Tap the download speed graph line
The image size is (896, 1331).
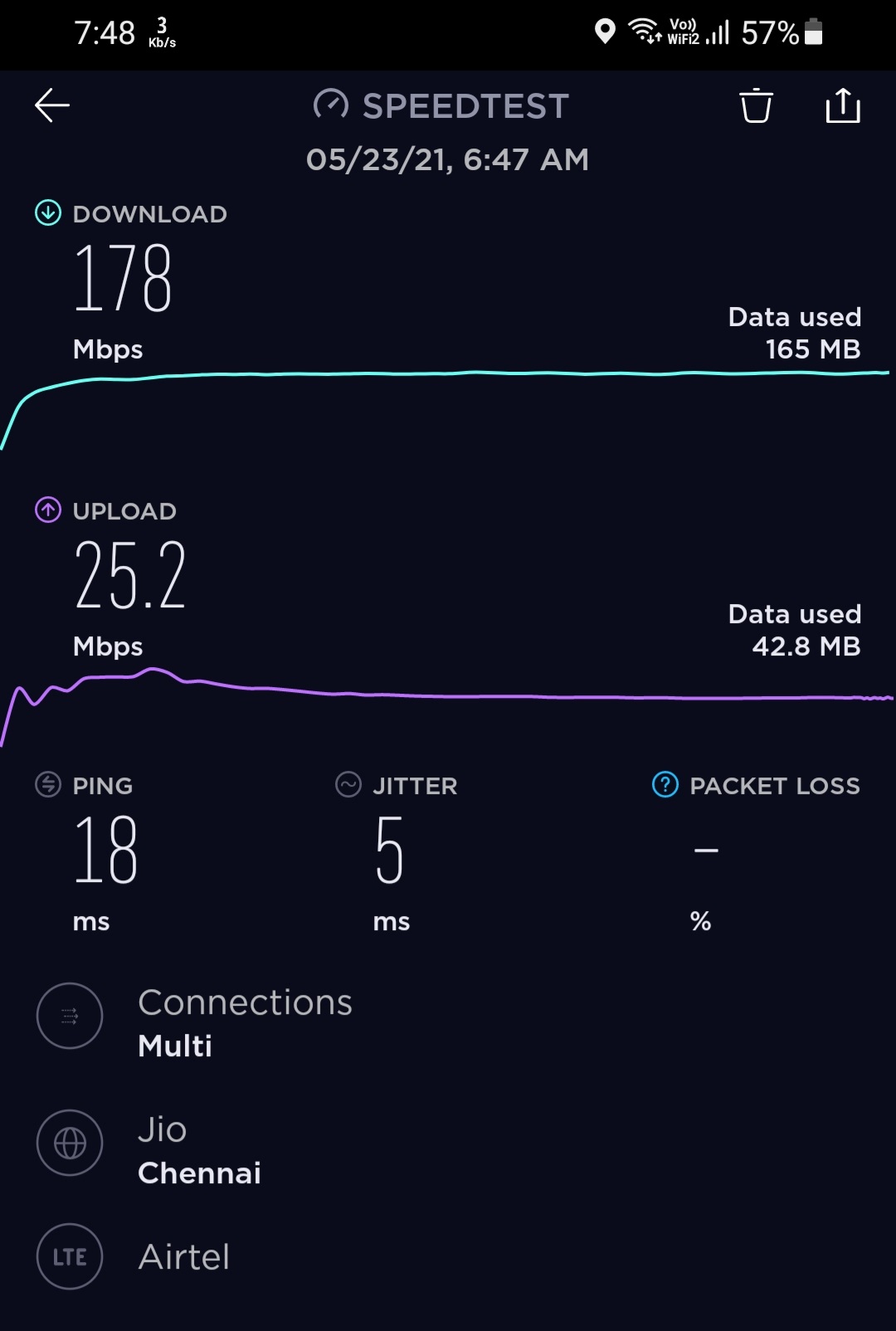[x=448, y=375]
